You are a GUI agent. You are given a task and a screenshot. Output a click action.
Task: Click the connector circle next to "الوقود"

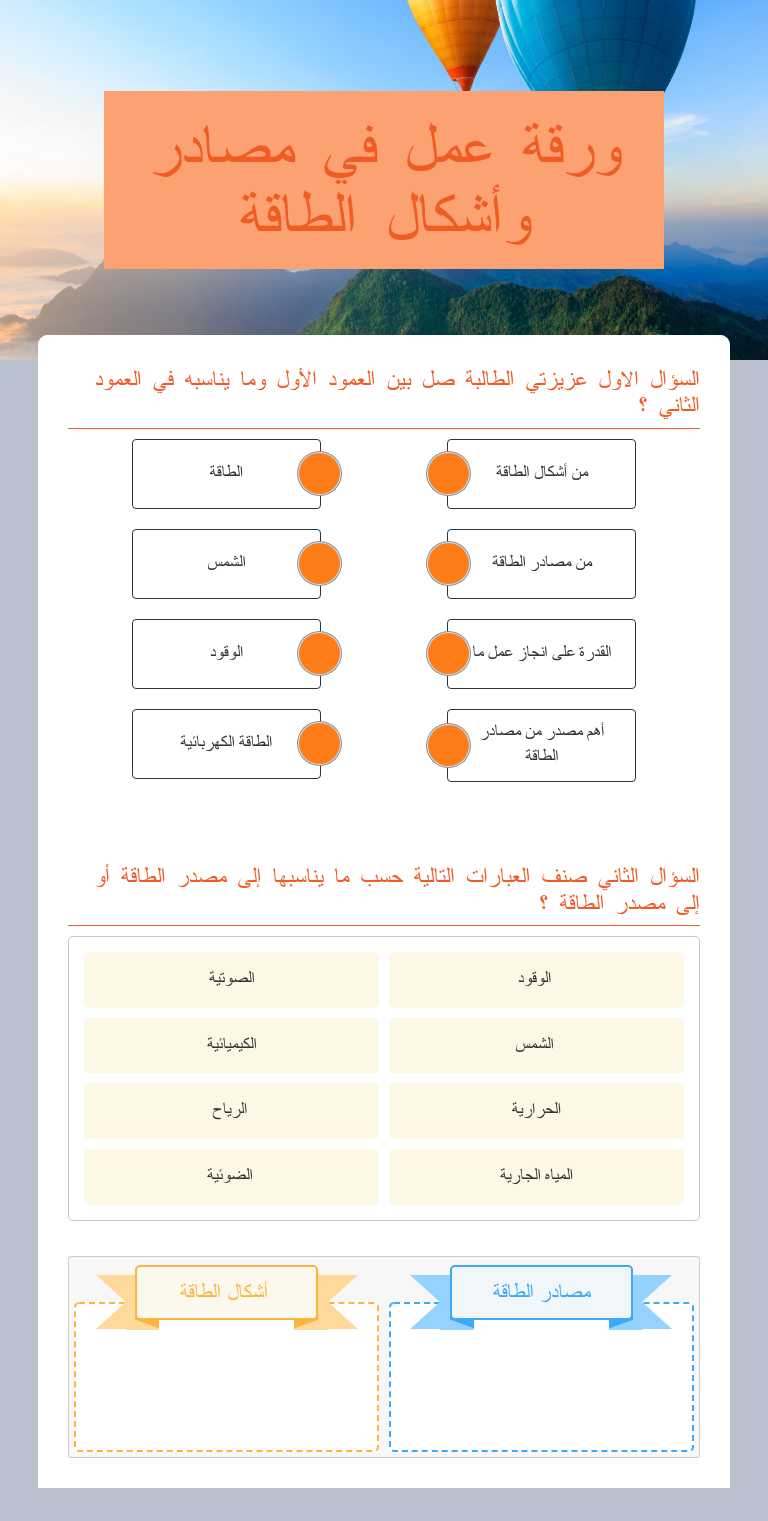319,653
